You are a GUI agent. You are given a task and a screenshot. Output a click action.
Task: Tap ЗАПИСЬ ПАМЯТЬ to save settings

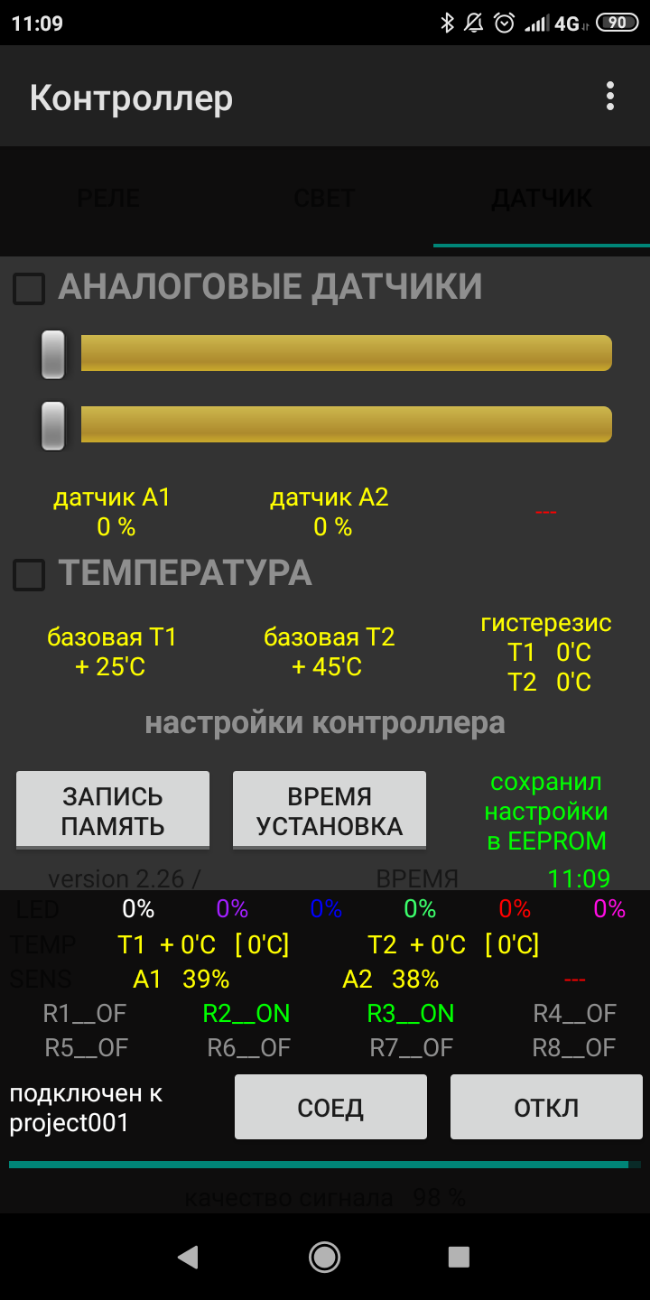[x=113, y=810]
